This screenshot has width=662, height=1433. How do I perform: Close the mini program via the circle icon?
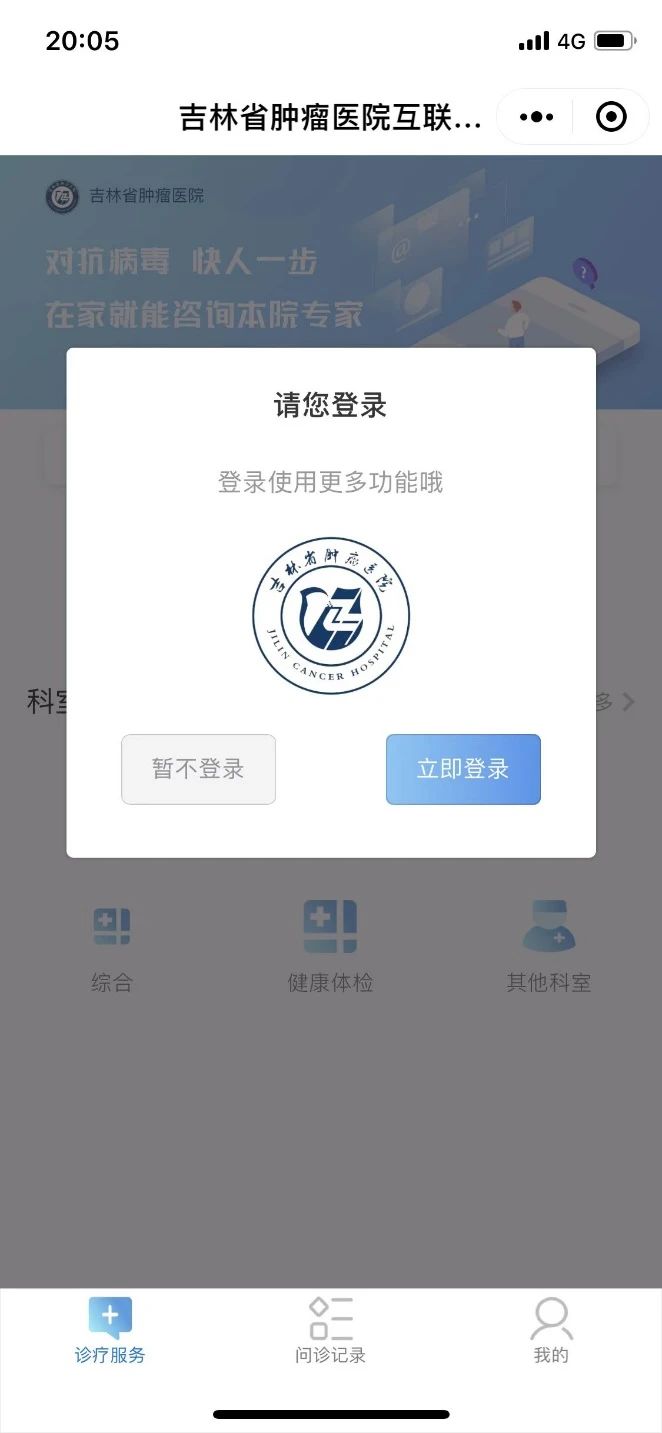[610, 117]
